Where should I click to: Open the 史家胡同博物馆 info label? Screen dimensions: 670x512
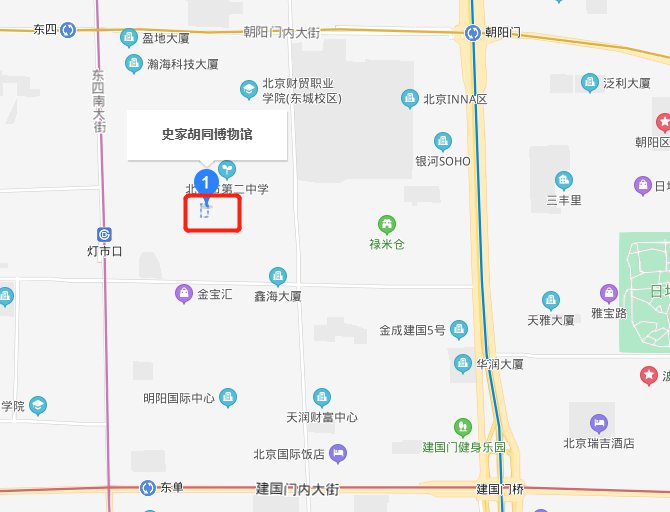coord(207,133)
